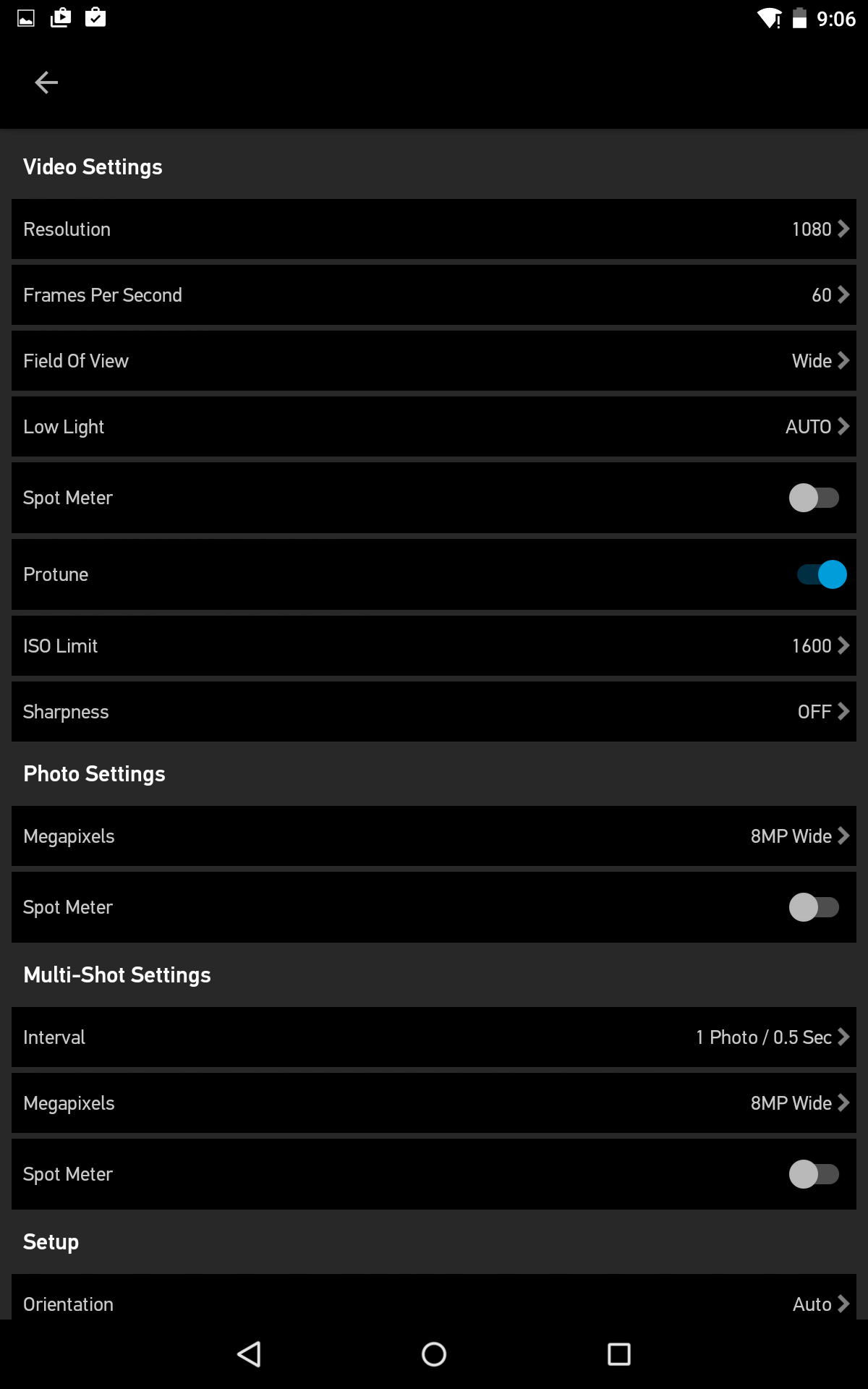
Task: Open Sharpness options
Action: 434,712
